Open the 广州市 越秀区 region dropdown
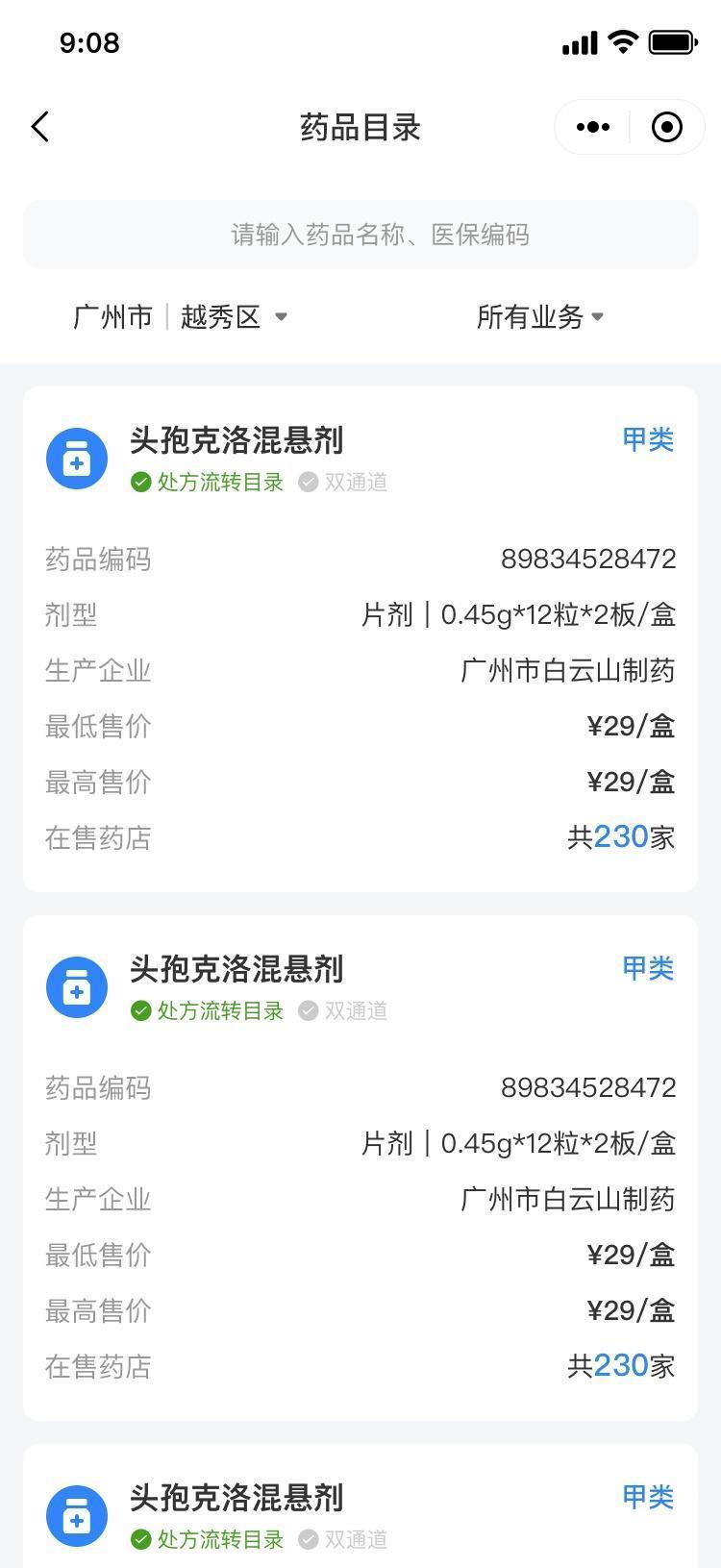This screenshot has height=1568, width=721. (x=181, y=316)
